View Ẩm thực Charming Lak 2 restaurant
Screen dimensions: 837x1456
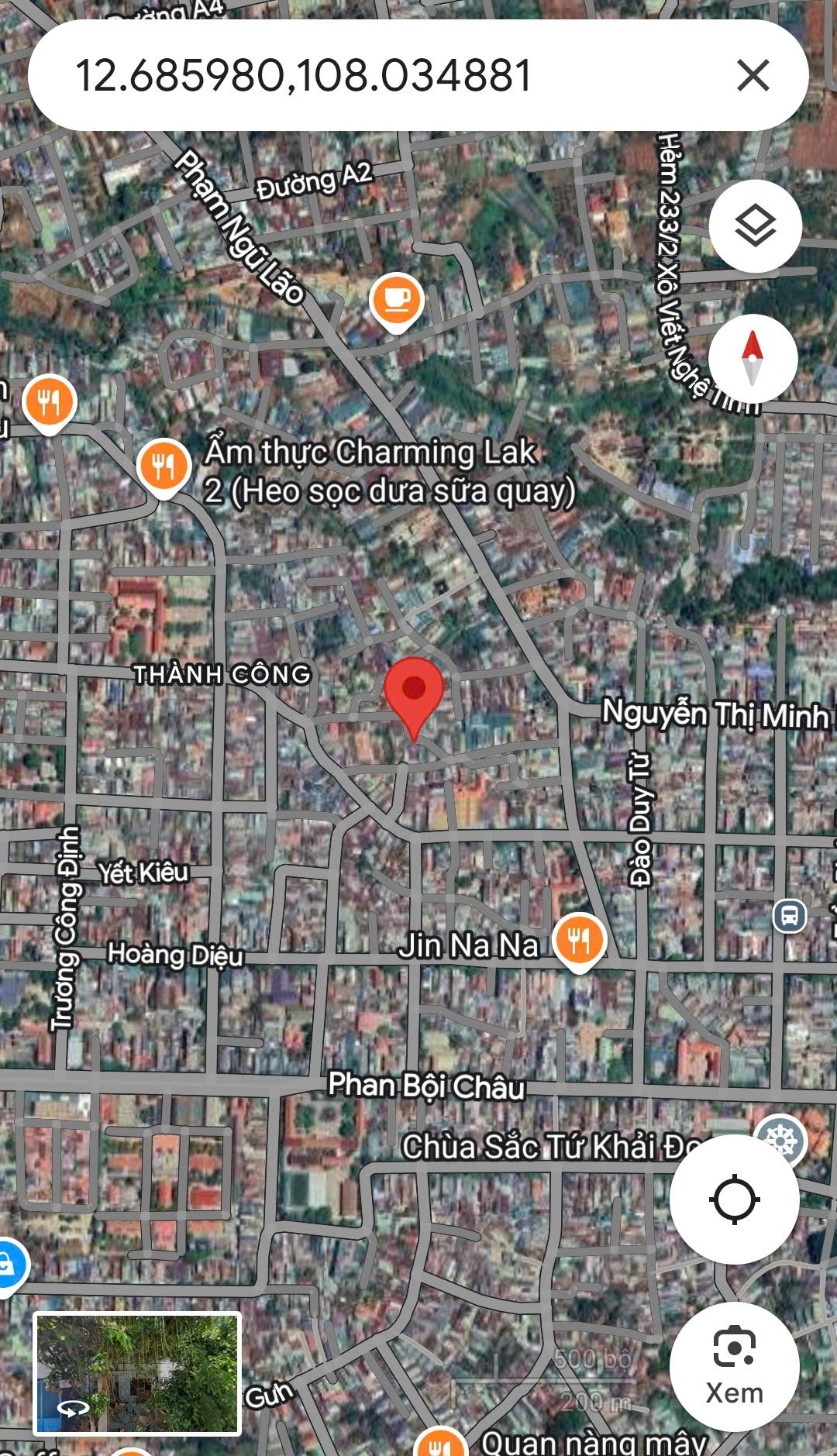point(164,467)
